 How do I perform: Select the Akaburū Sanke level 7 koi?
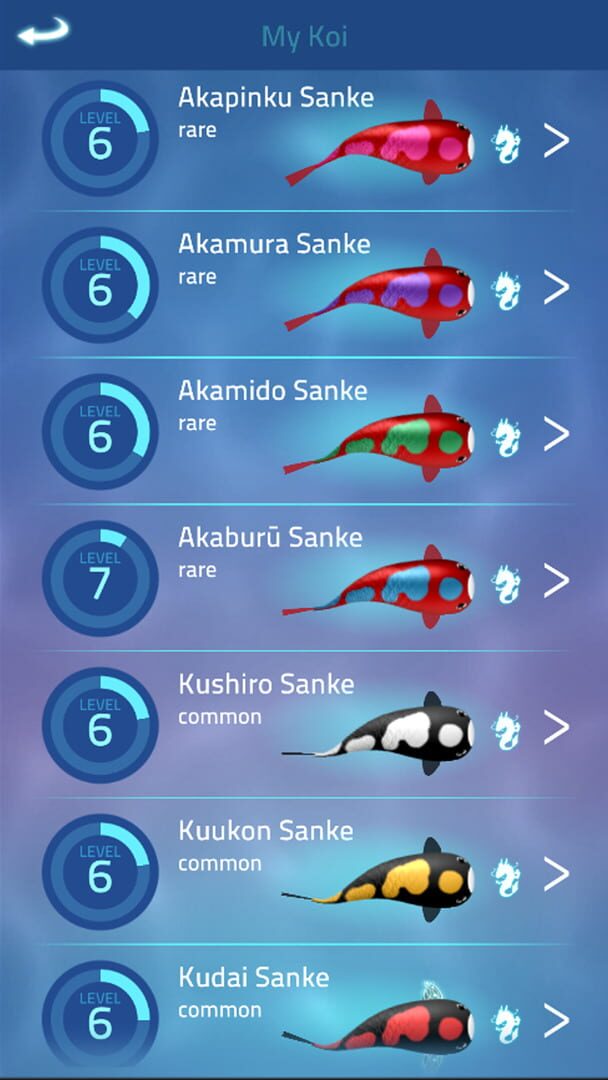pyautogui.click(x=556, y=580)
